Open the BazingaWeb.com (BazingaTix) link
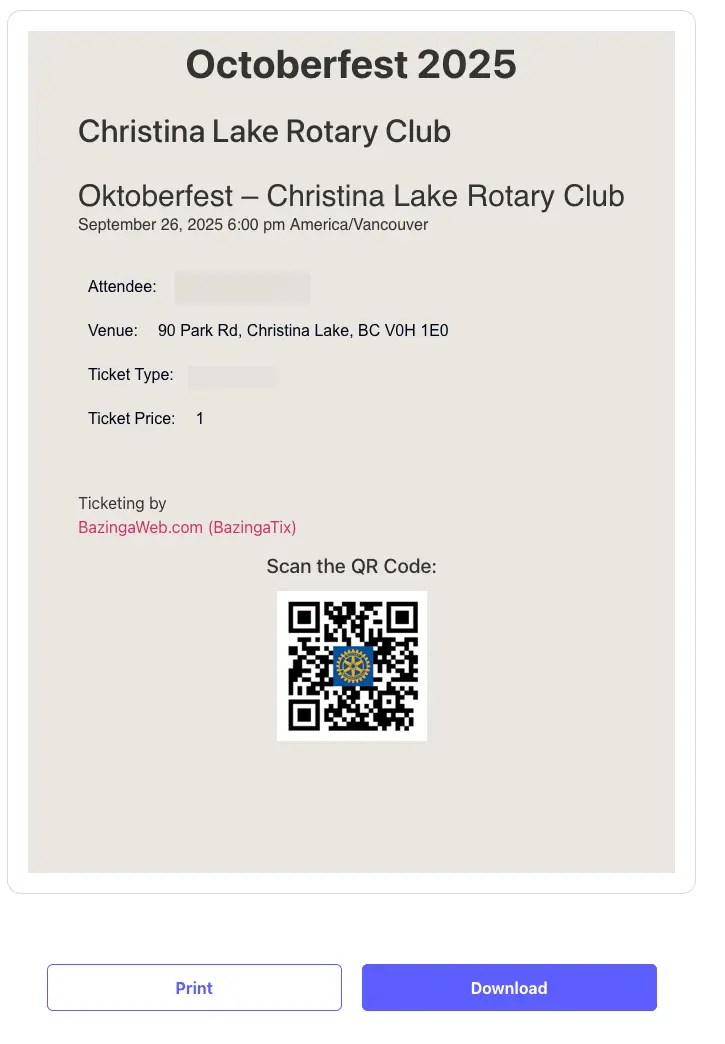This screenshot has height=1044, width=725. (187, 527)
